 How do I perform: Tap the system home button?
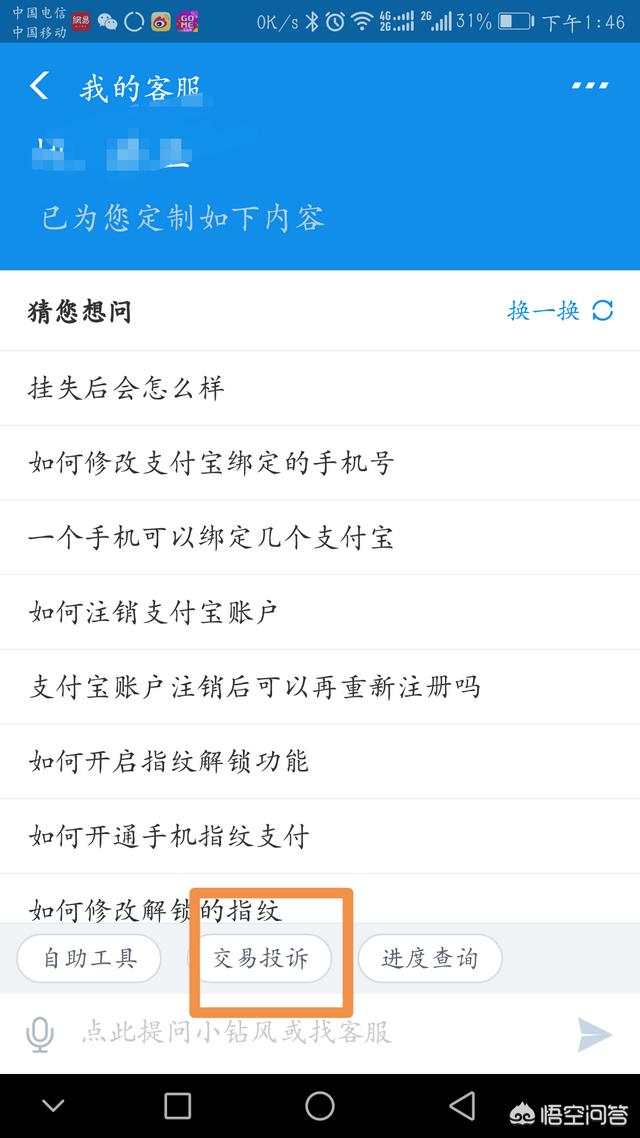[x=320, y=1106]
